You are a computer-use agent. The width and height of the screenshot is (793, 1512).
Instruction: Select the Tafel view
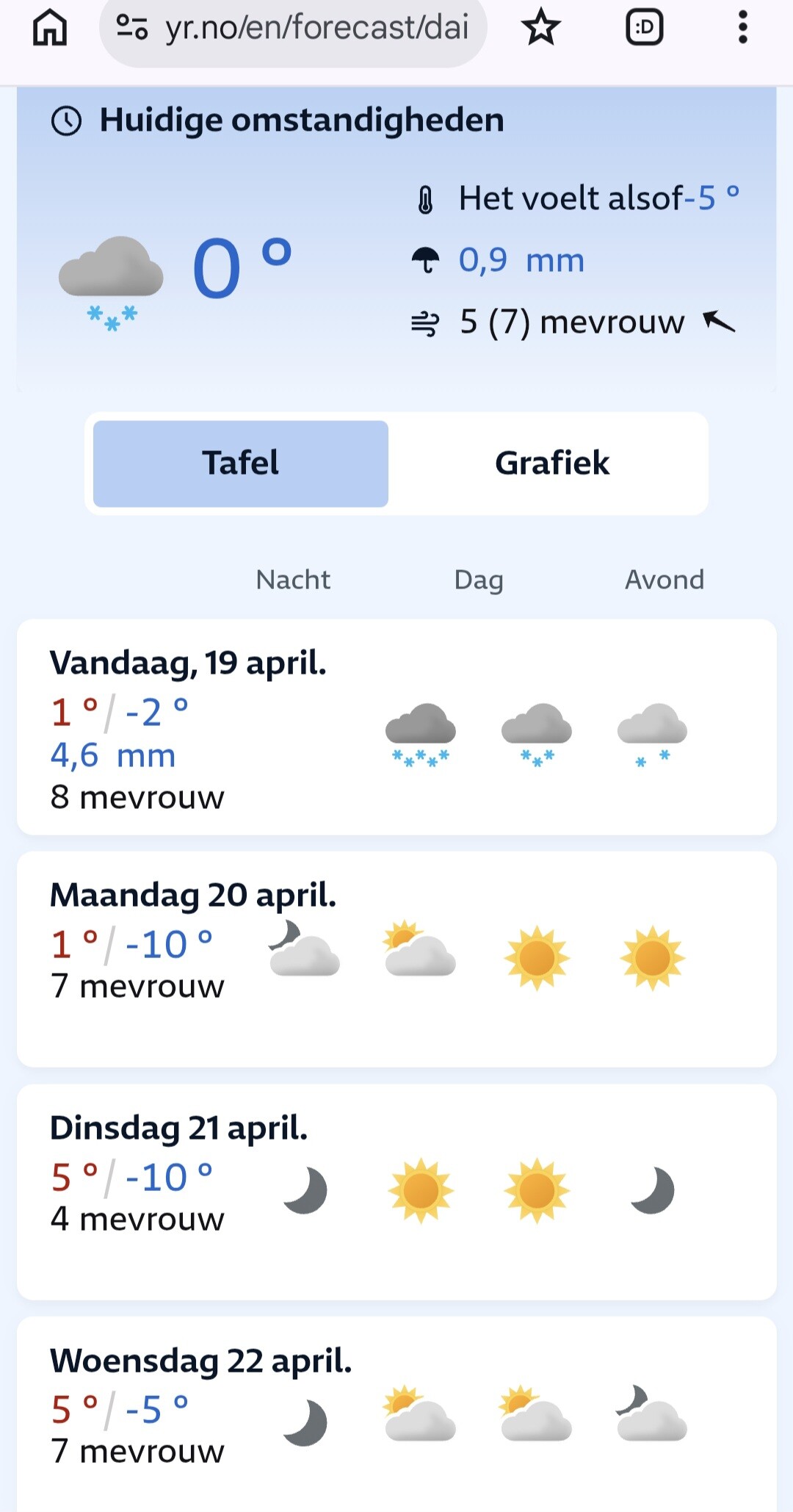pos(241,464)
